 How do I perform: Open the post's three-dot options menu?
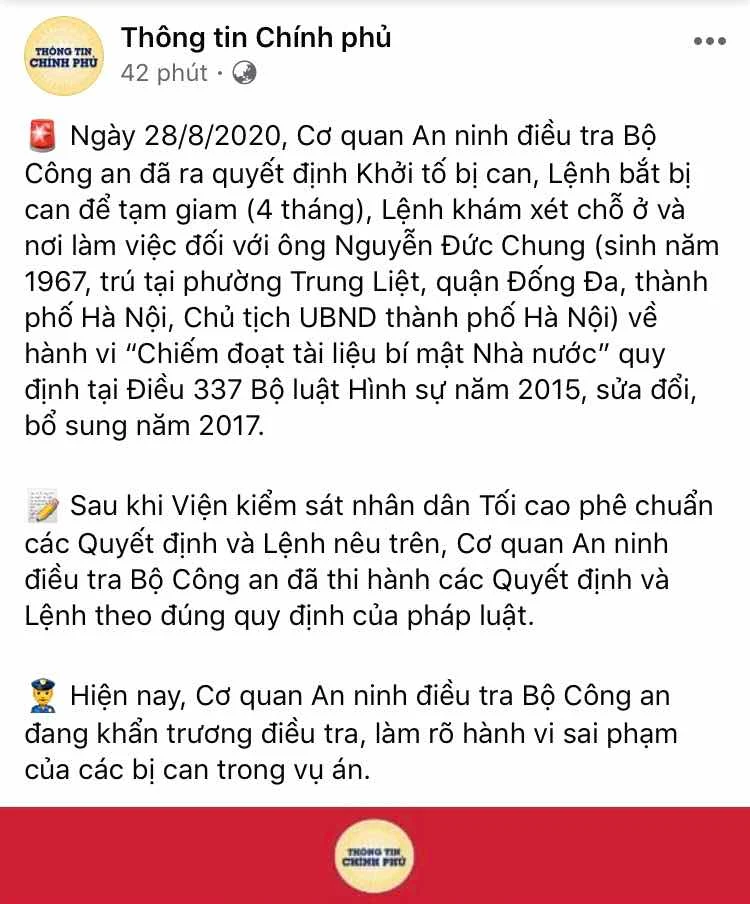pyautogui.click(x=709, y=42)
